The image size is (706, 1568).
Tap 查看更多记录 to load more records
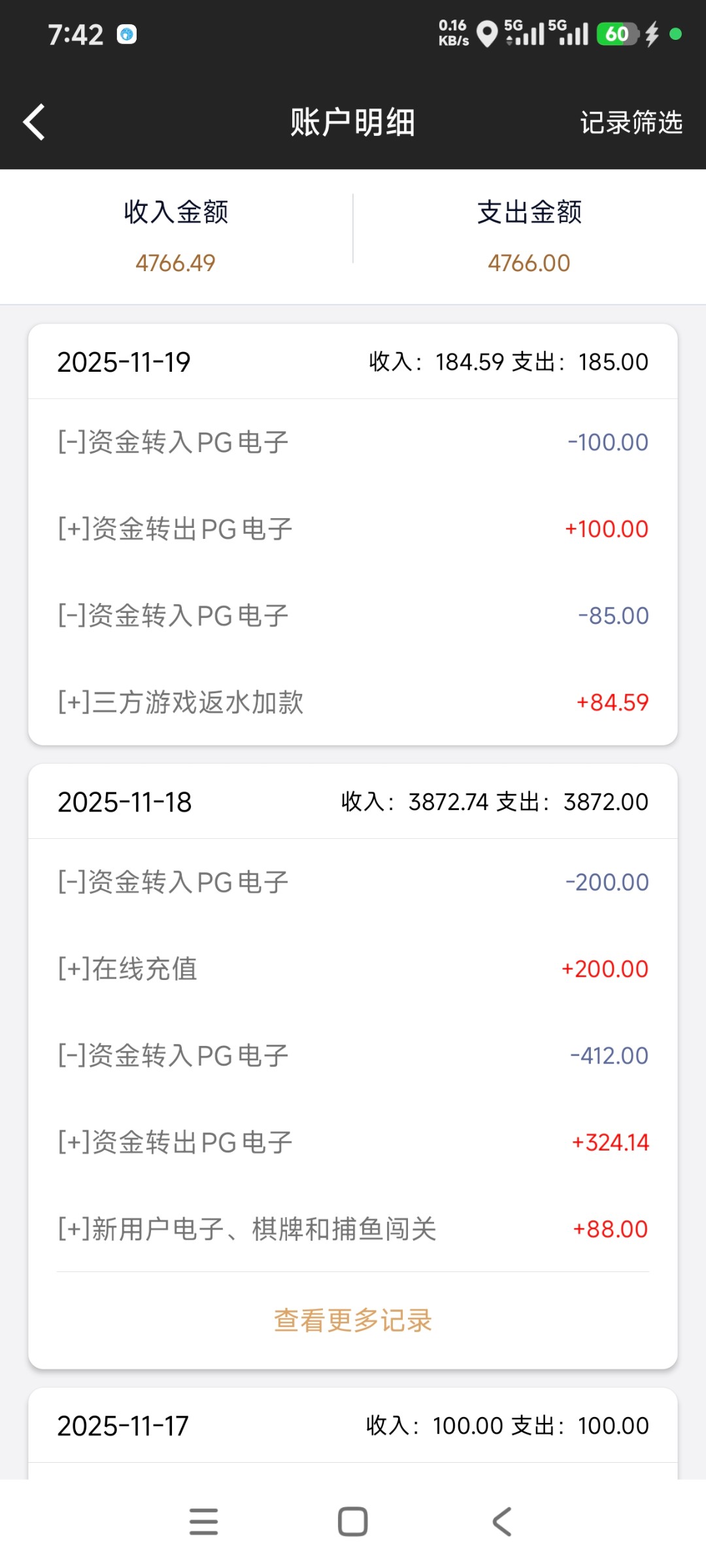pyautogui.click(x=352, y=1320)
